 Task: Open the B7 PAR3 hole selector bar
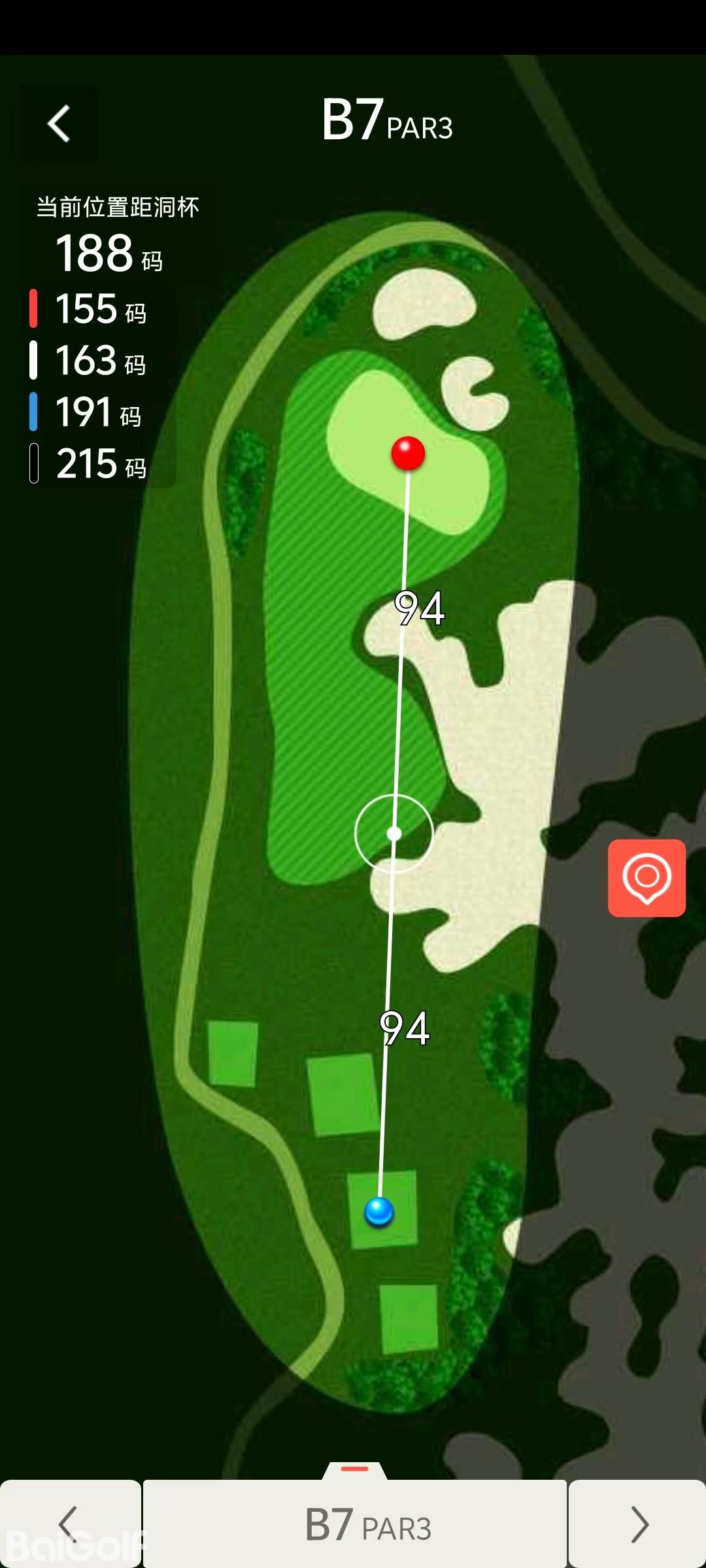[355, 1524]
